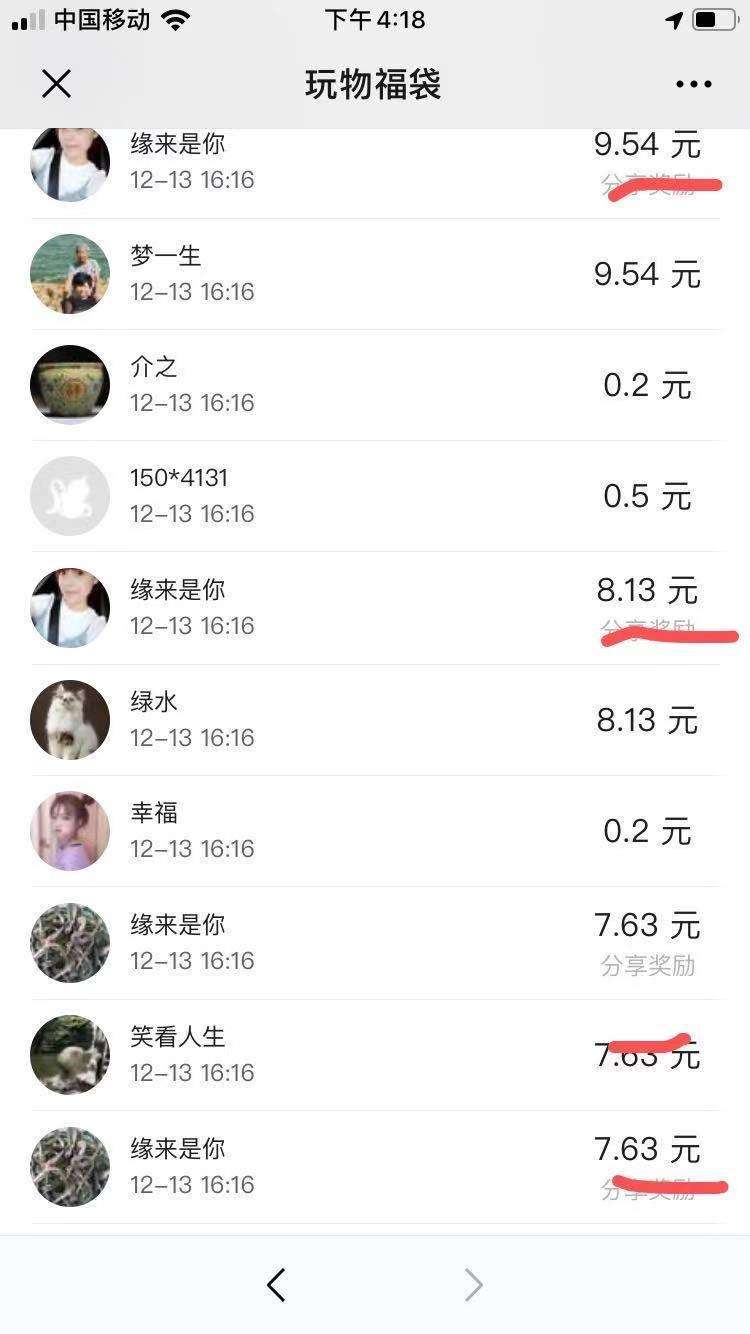The width and height of the screenshot is (750, 1334).
Task: Open the more options menu (three dots)
Action: pos(692,84)
